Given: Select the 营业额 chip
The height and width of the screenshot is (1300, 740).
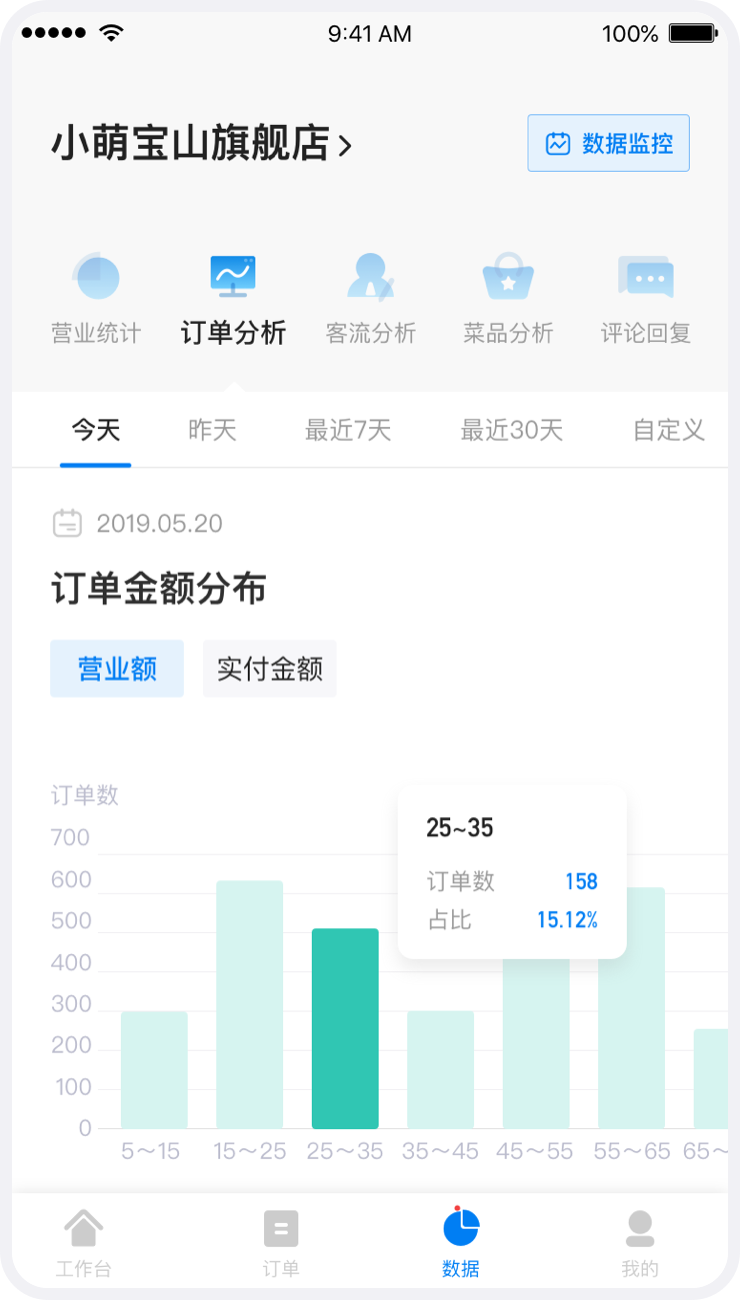Looking at the screenshot, I should click(117, 669).
